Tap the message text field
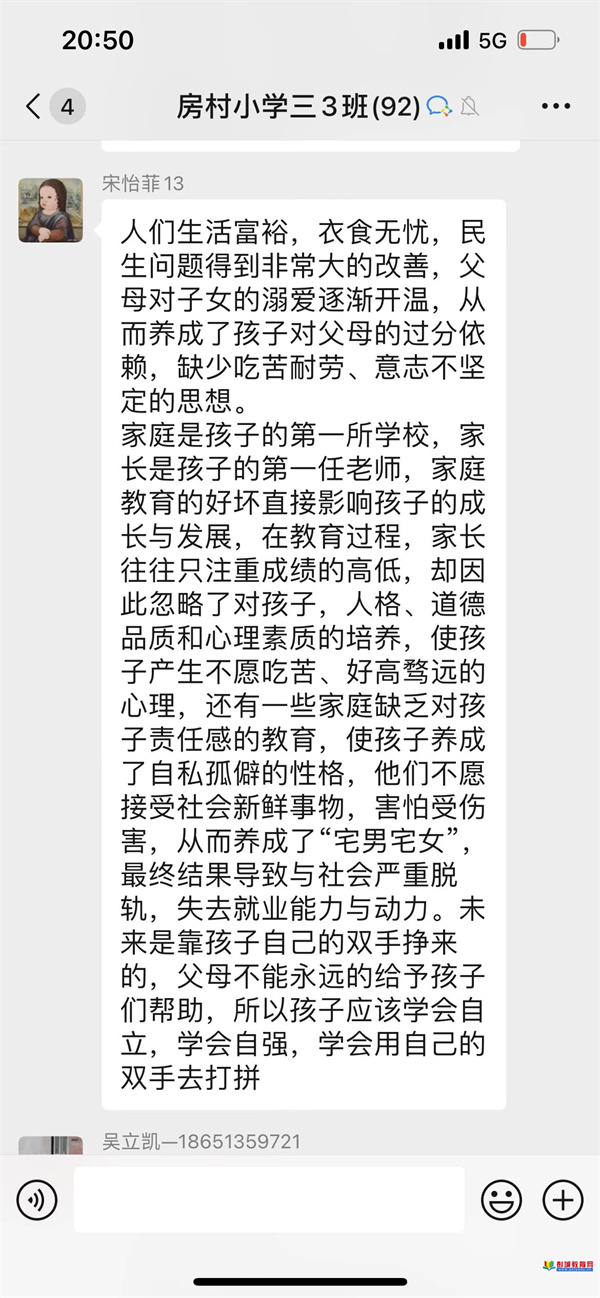This screenshot has height=1298, width=600. (x=269, y=1199)
